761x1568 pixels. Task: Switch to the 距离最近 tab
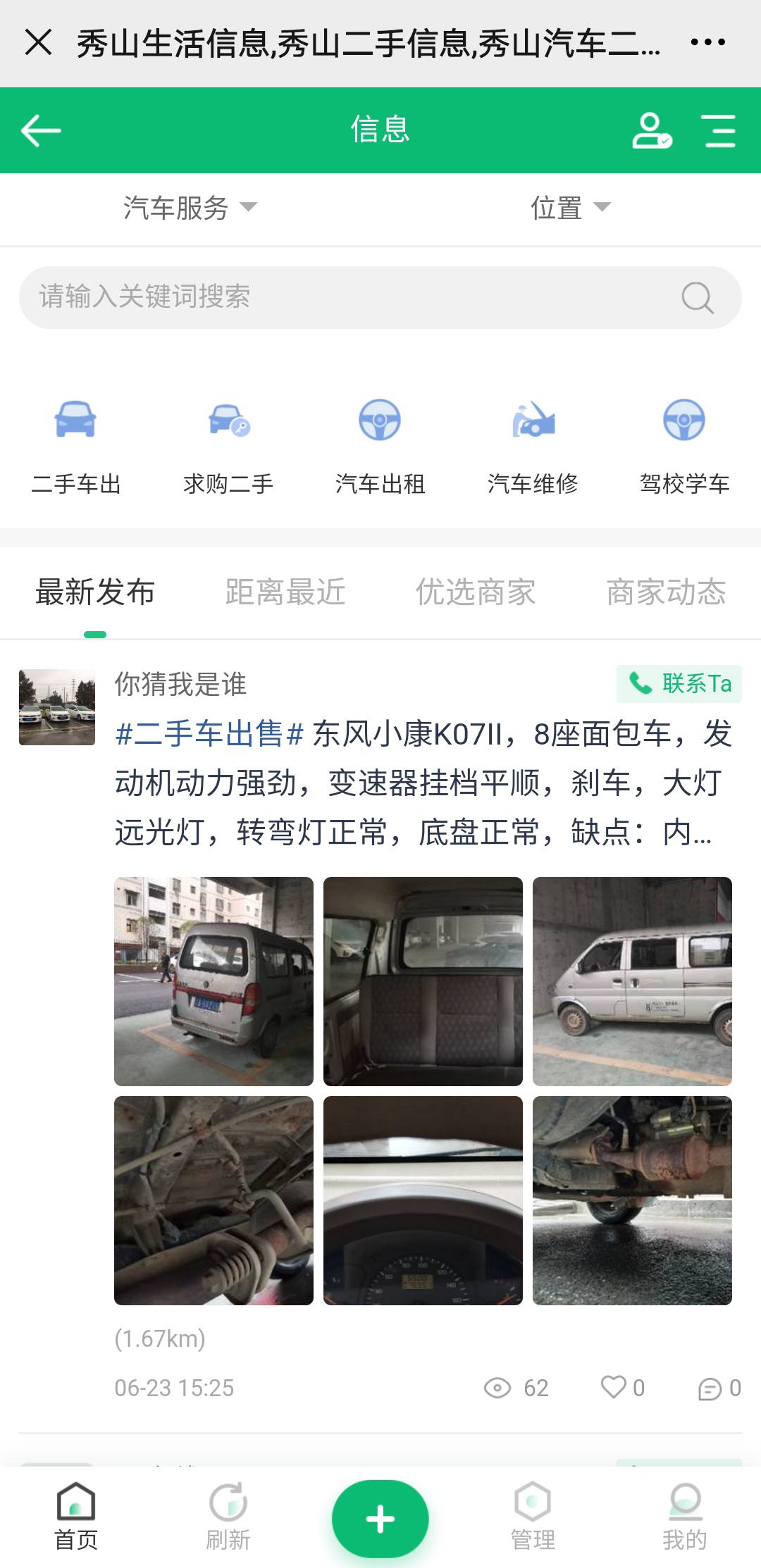tap(285, 592)
